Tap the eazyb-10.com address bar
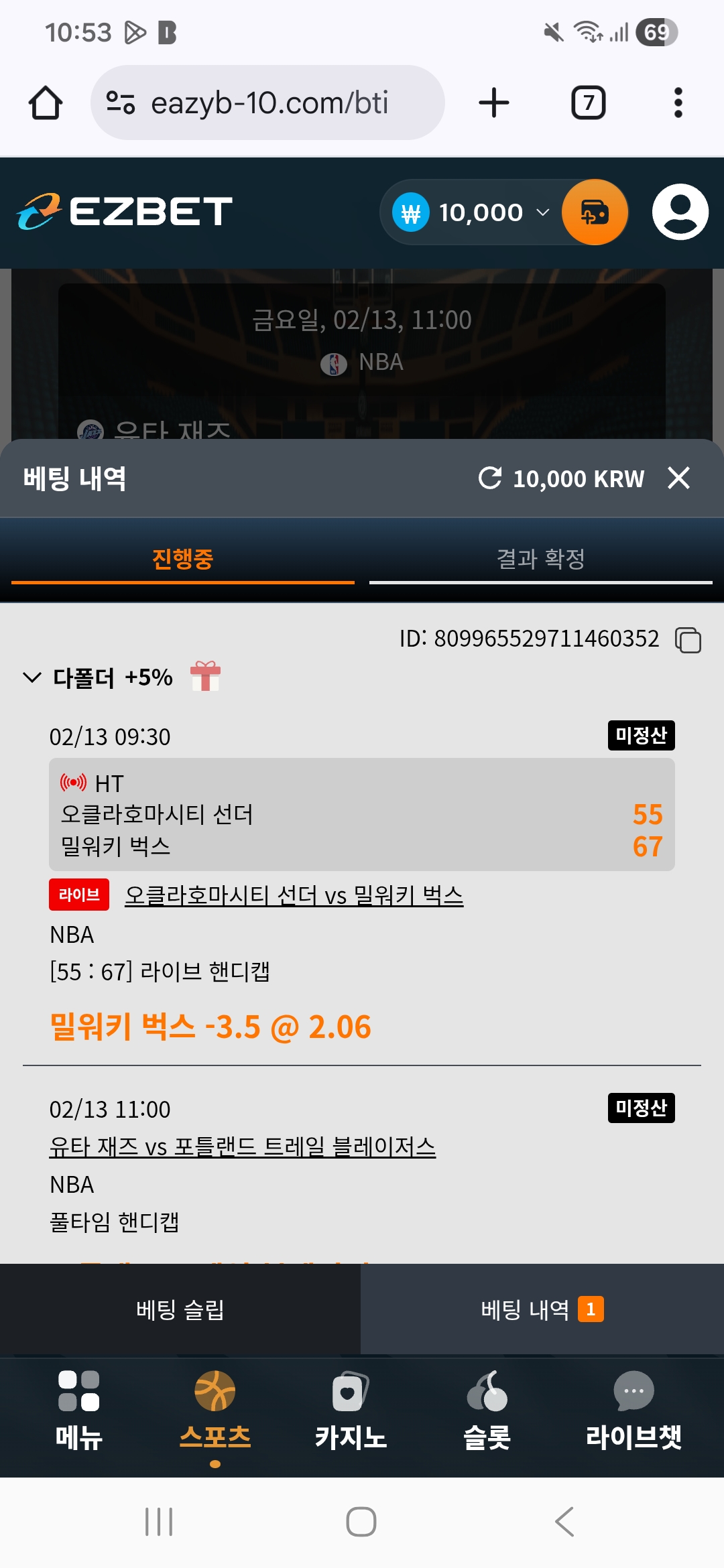 click(x=268, y=103)
